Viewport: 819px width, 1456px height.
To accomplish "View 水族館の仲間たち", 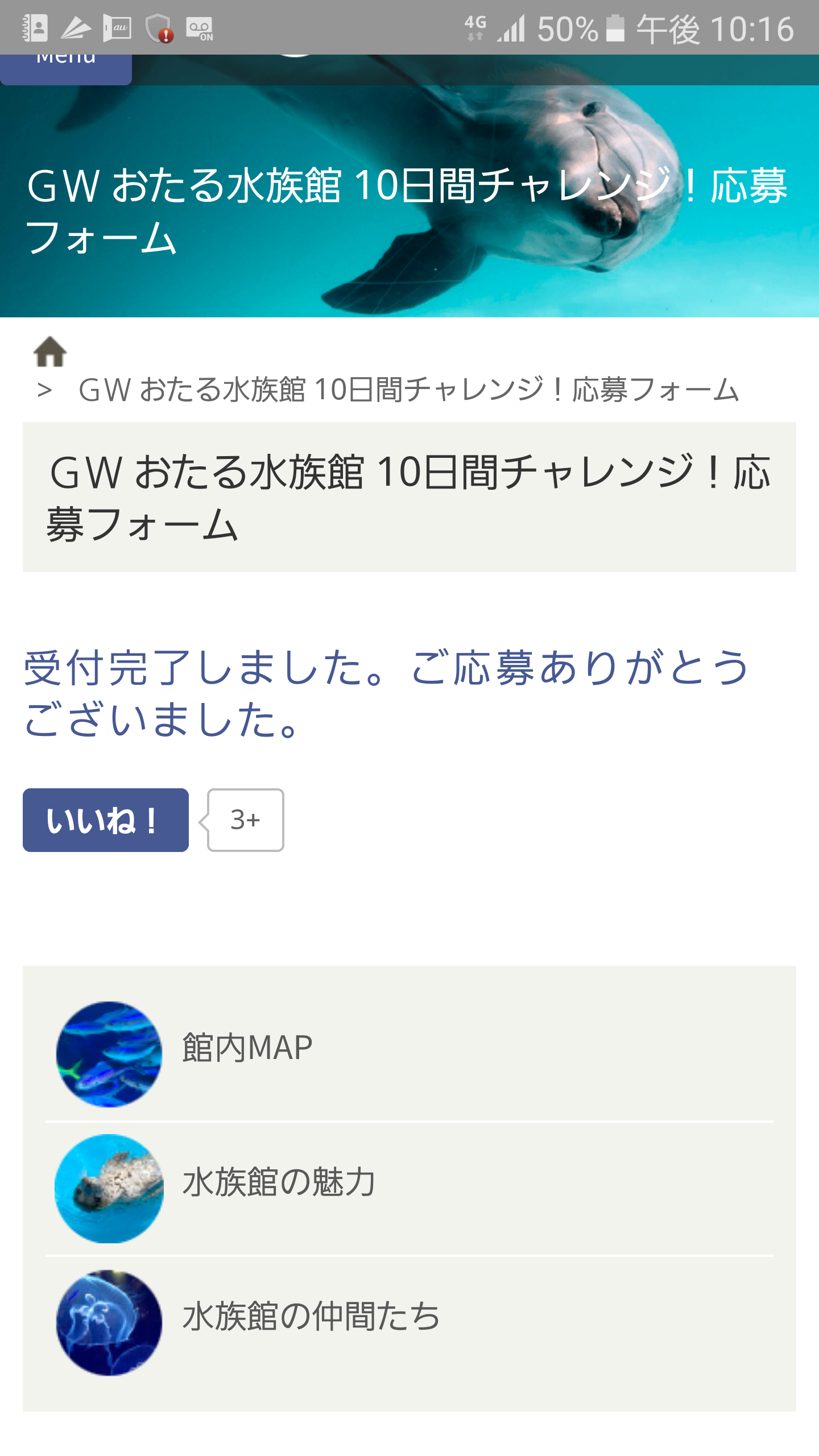I will coord(409,1323).
